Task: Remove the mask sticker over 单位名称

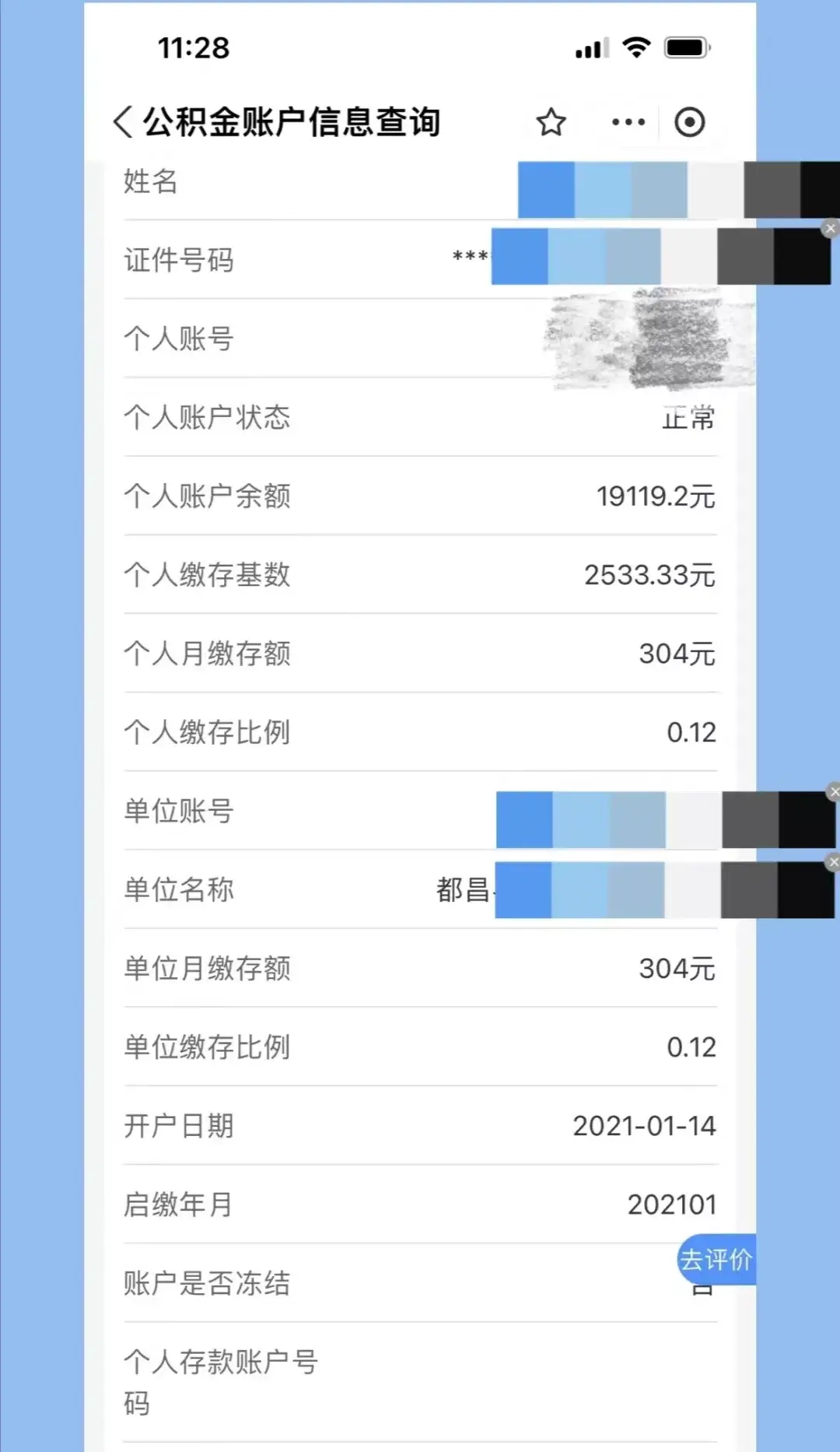Action: (832, 861)
